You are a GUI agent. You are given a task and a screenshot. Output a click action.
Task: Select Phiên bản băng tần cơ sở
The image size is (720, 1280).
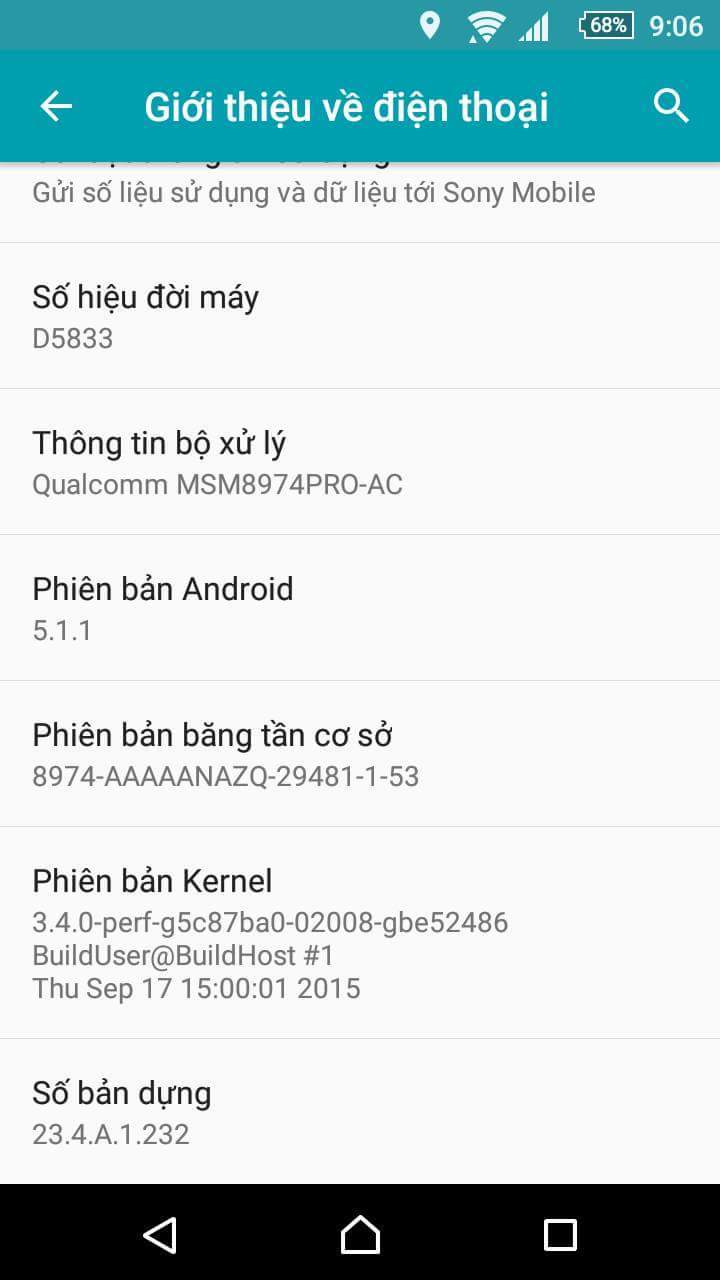click(360, 754)
